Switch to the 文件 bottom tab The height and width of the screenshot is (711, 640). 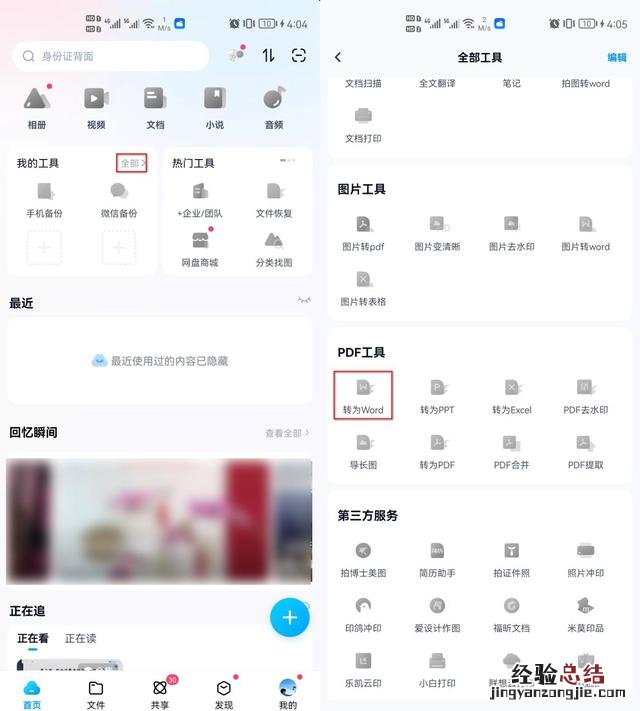point(96,693)
